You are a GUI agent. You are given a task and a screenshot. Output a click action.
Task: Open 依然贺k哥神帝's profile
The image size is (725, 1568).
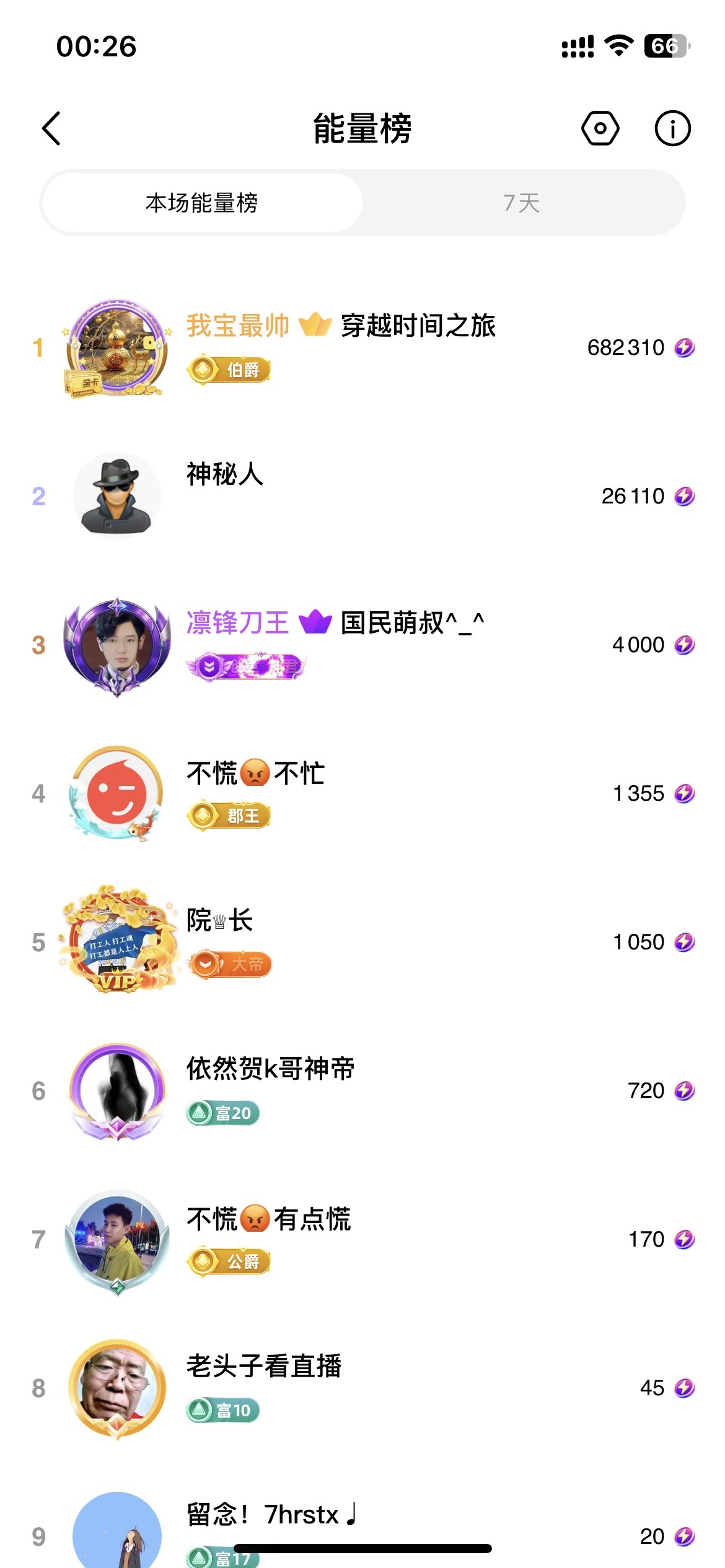pos(362,1091)
